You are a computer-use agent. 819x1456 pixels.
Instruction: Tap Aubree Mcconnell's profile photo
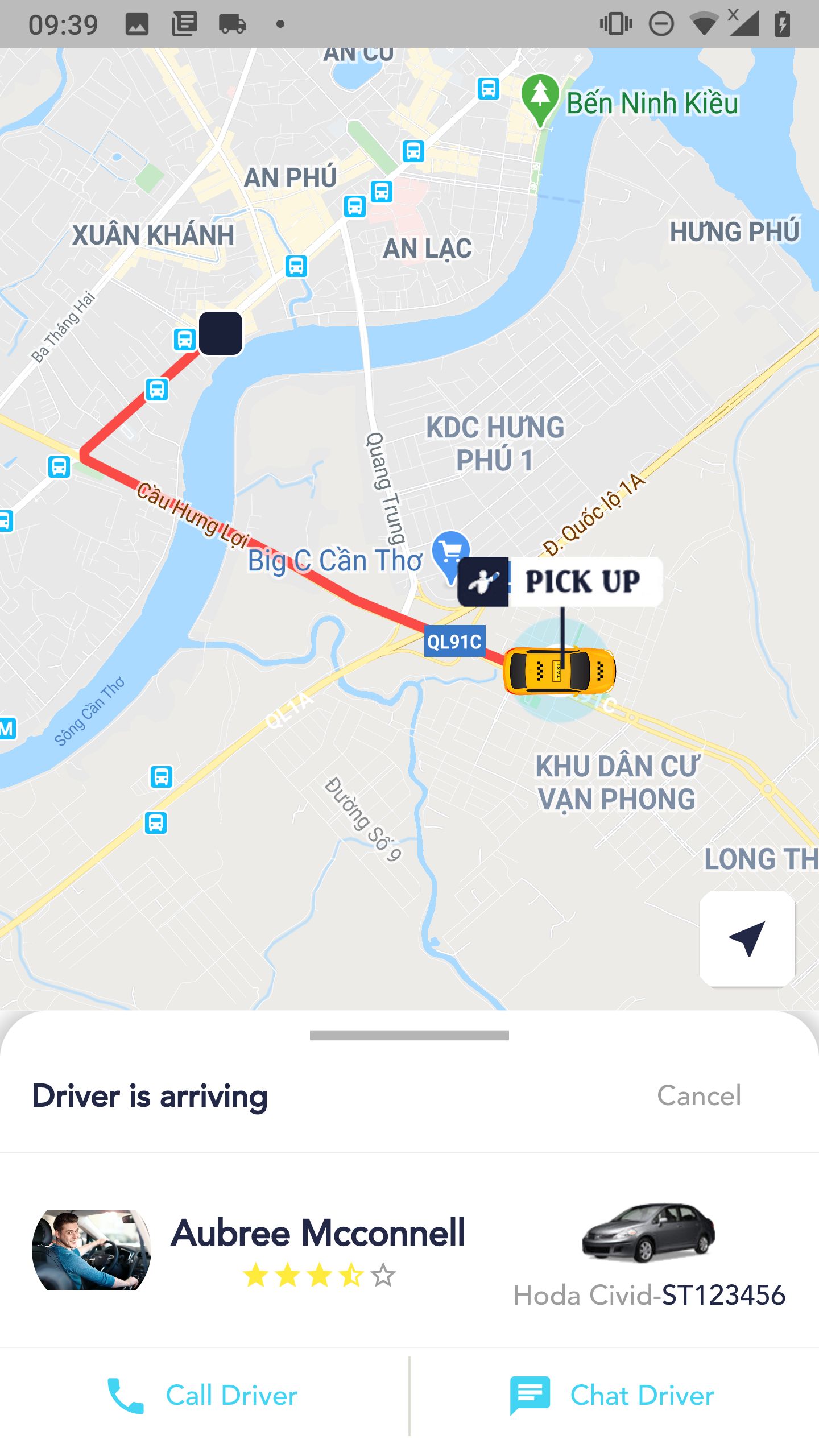point(92,1250)
